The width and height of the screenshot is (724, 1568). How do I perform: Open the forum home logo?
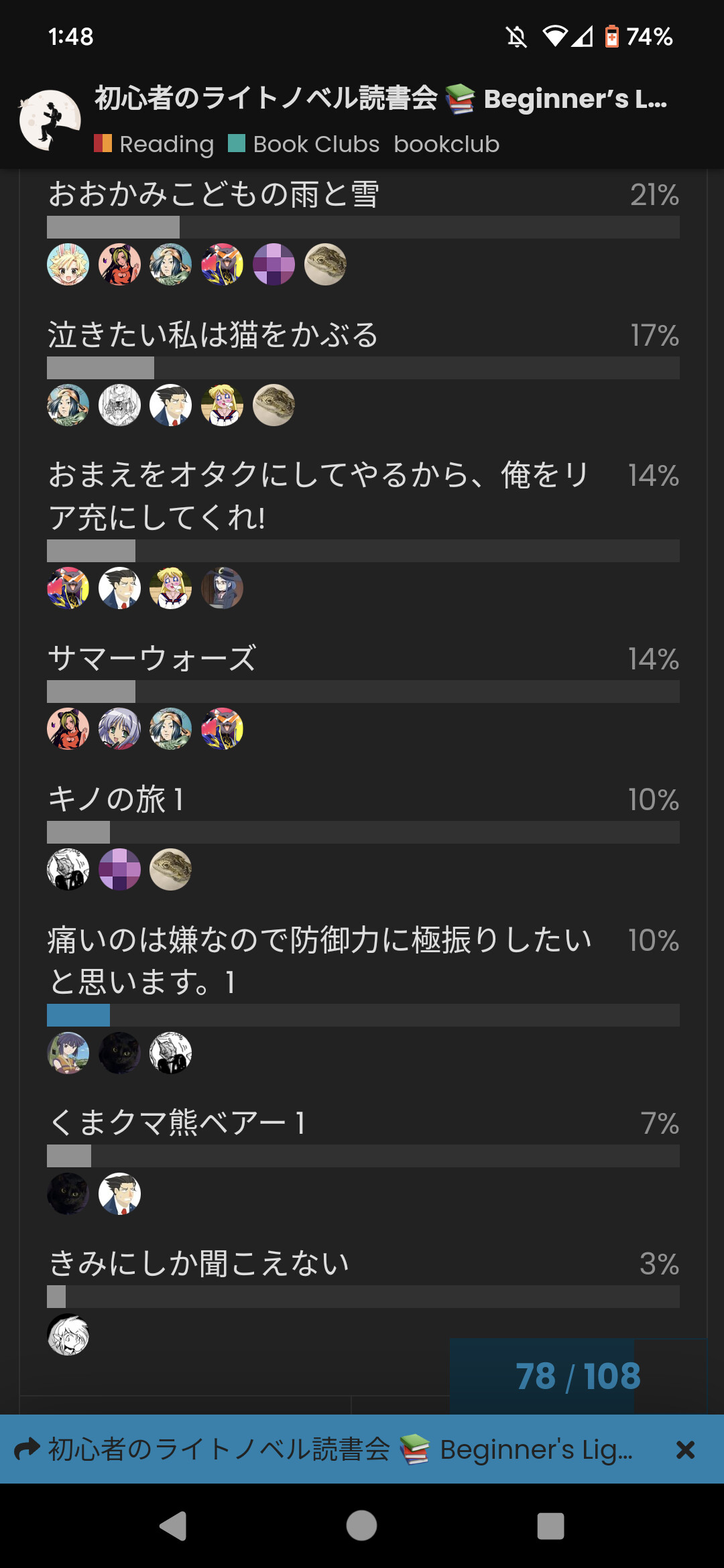click(x=50, y=121)
